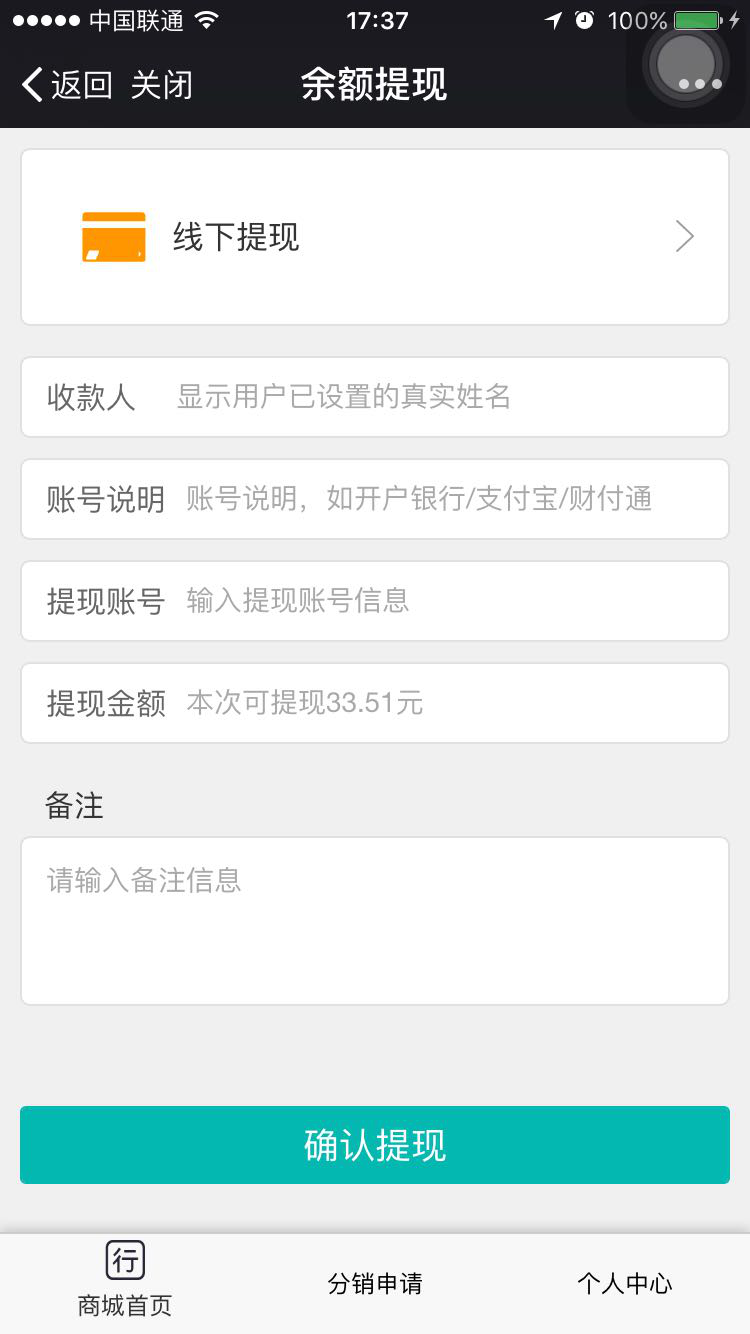This screenshot has width=750, height=1334.
Task: Go to the 个人中心 tab
Action: [x=625, y=1283]
